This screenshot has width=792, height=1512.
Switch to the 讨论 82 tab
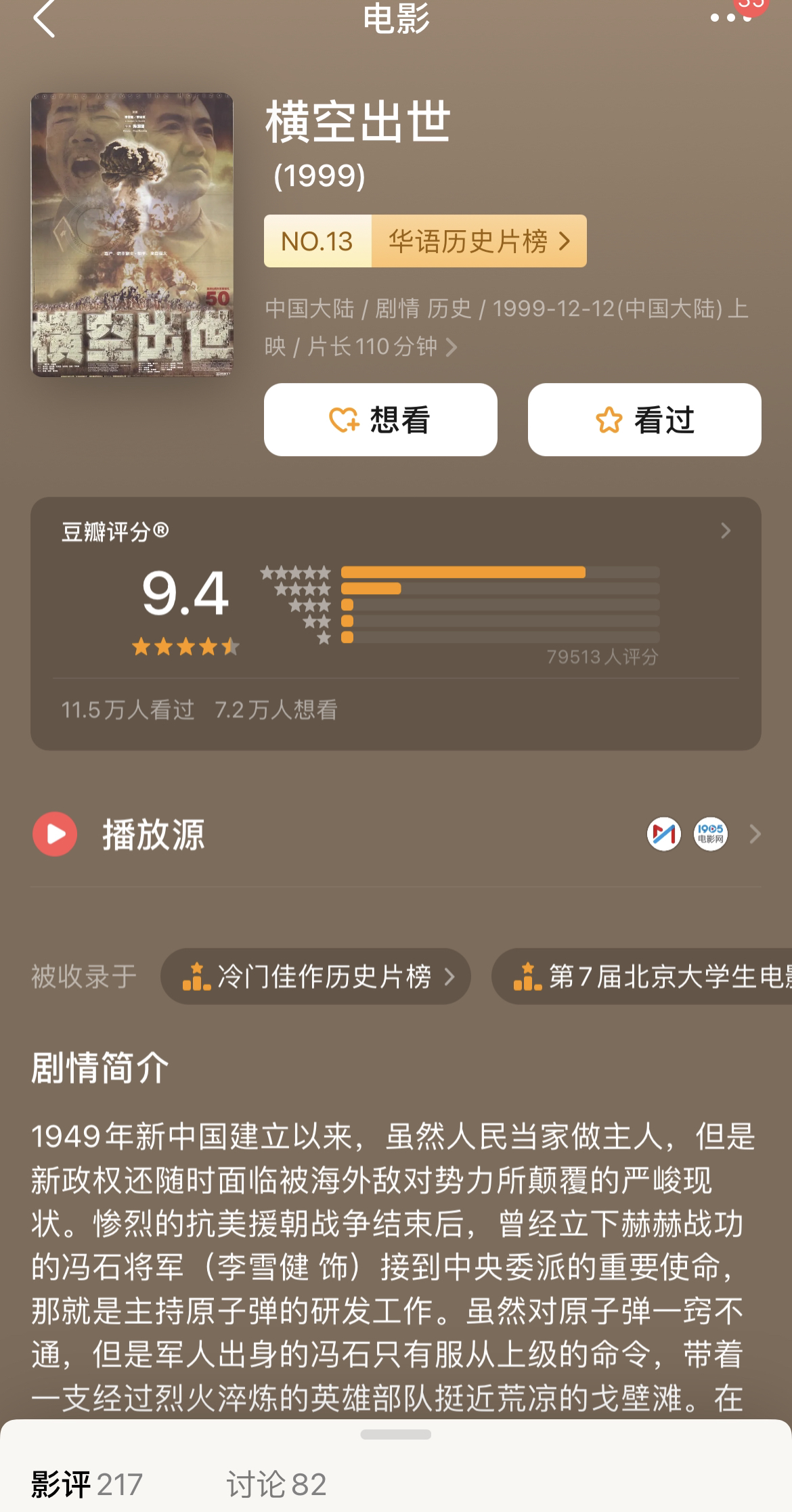point(276,1484)
